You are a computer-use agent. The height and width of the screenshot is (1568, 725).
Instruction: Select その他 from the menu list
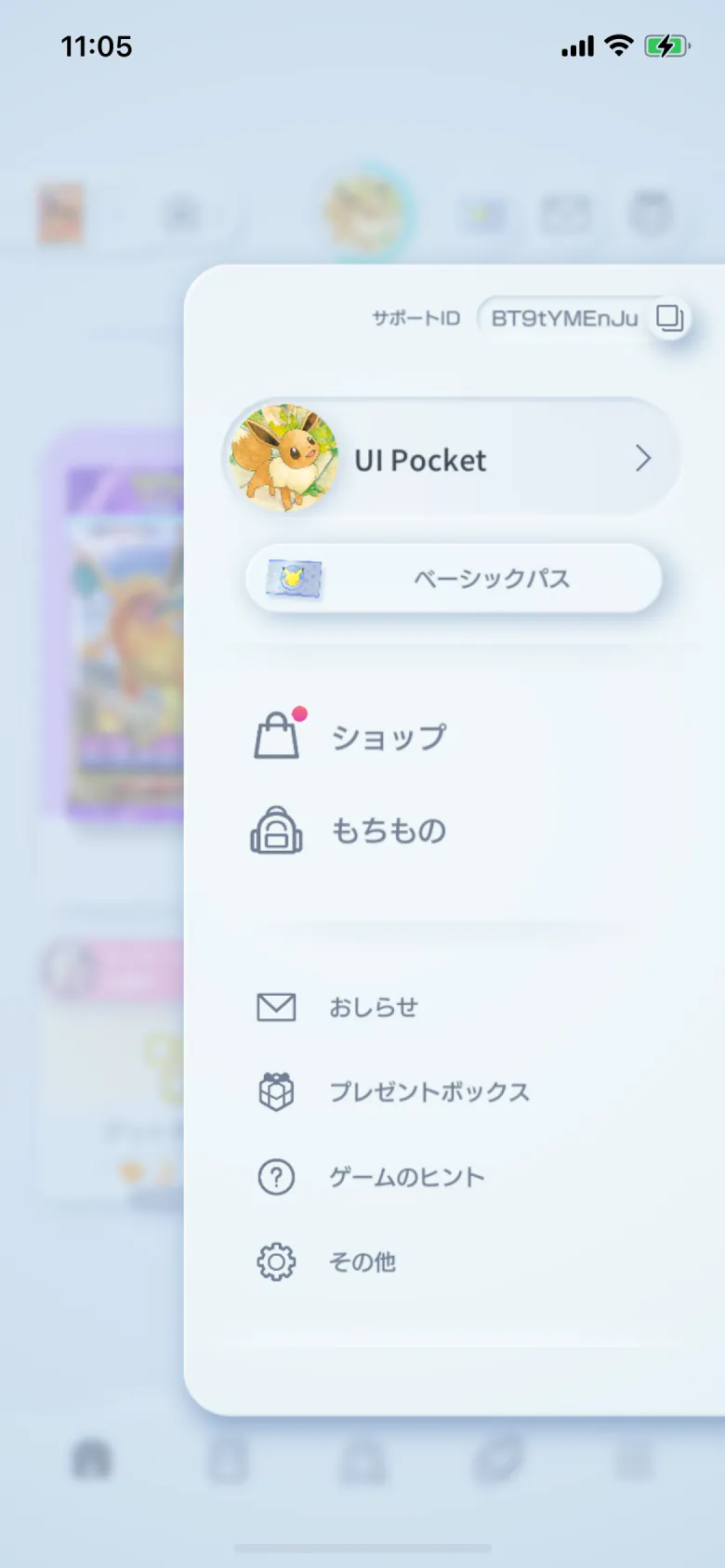coord(364,1261)
